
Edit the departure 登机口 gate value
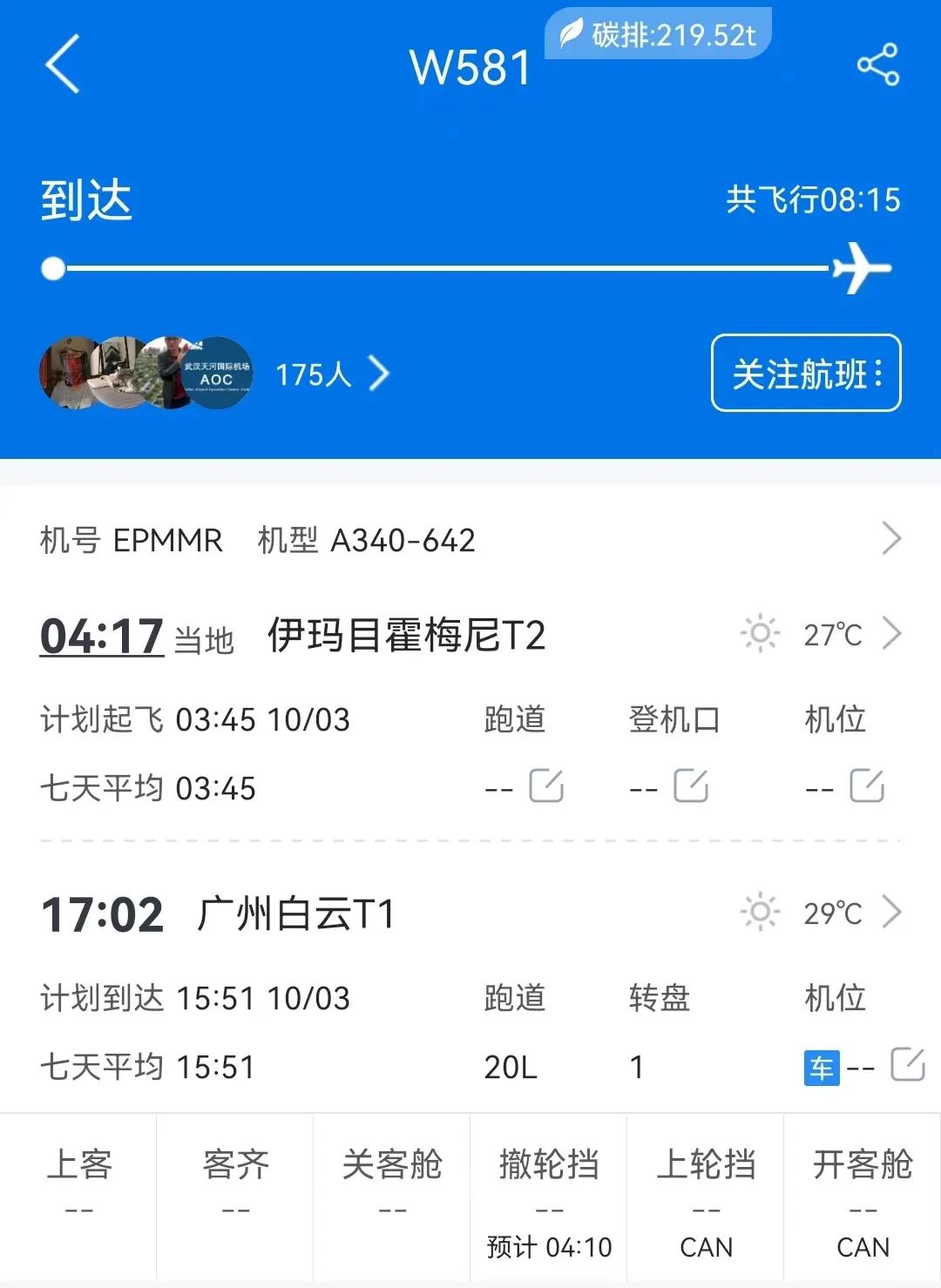(x=691, y=786)
